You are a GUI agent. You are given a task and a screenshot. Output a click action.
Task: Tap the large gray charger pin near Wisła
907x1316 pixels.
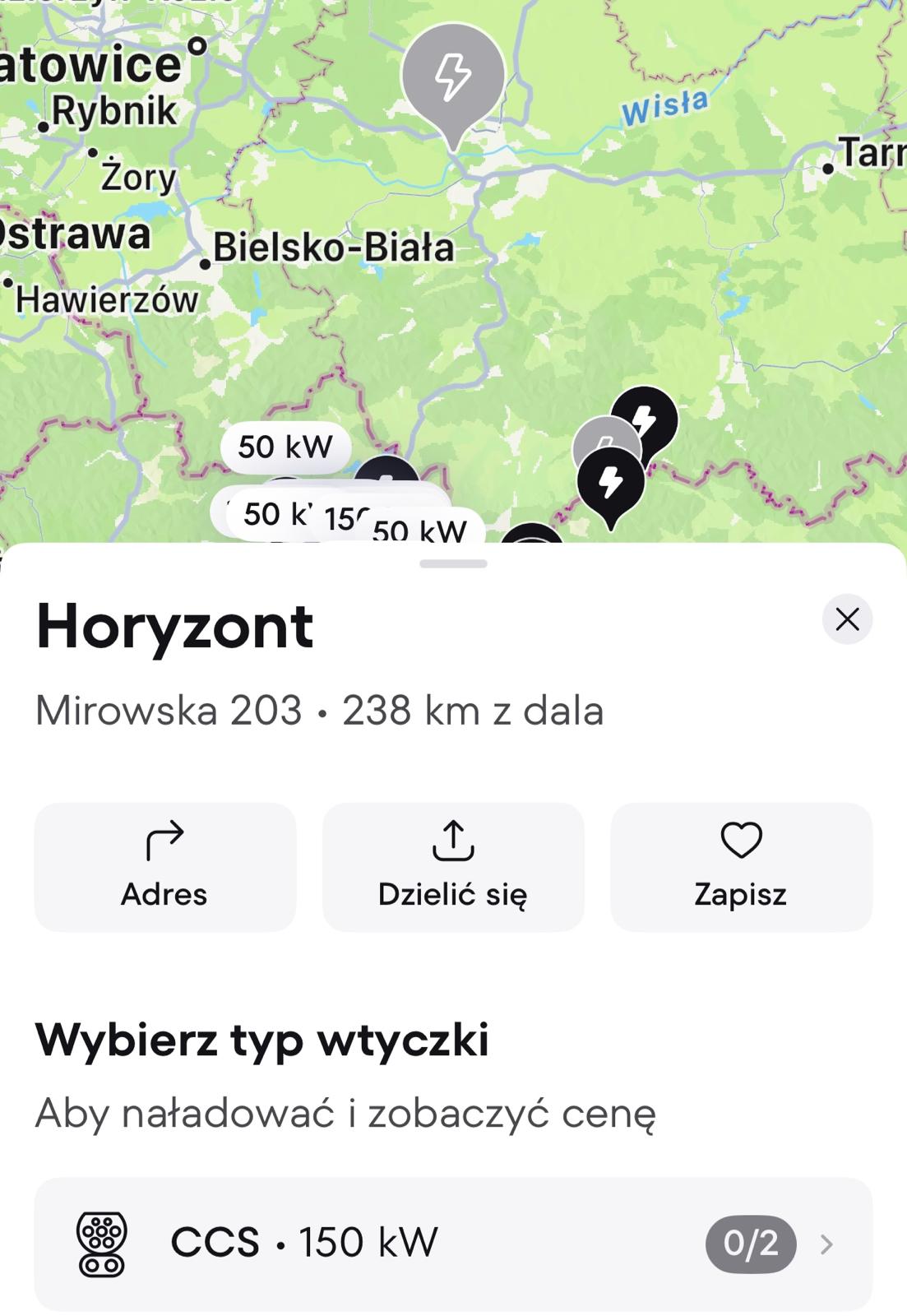click(x=453, y=78)
